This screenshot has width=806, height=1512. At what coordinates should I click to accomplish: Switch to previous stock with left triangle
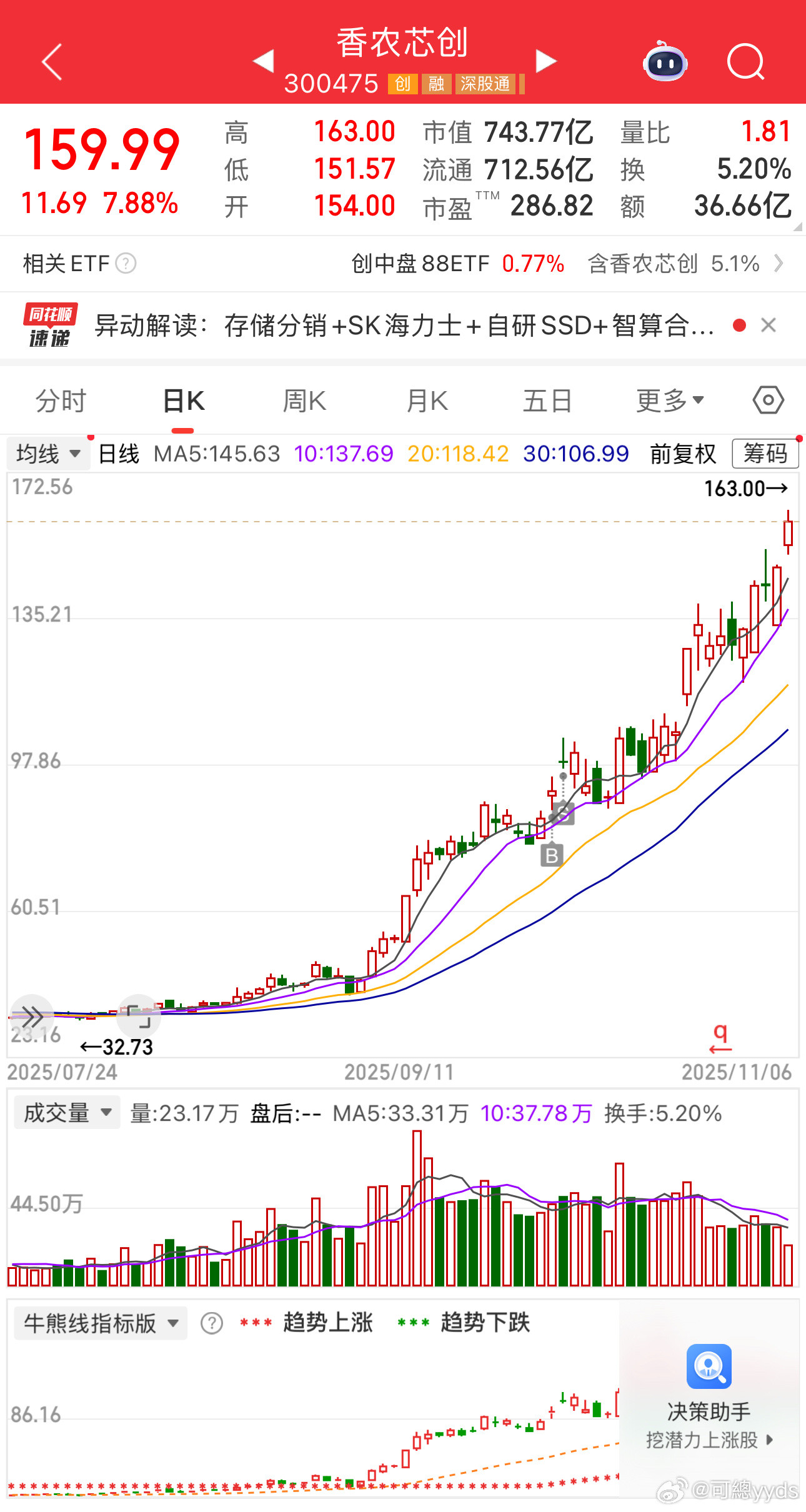point(264,61)
